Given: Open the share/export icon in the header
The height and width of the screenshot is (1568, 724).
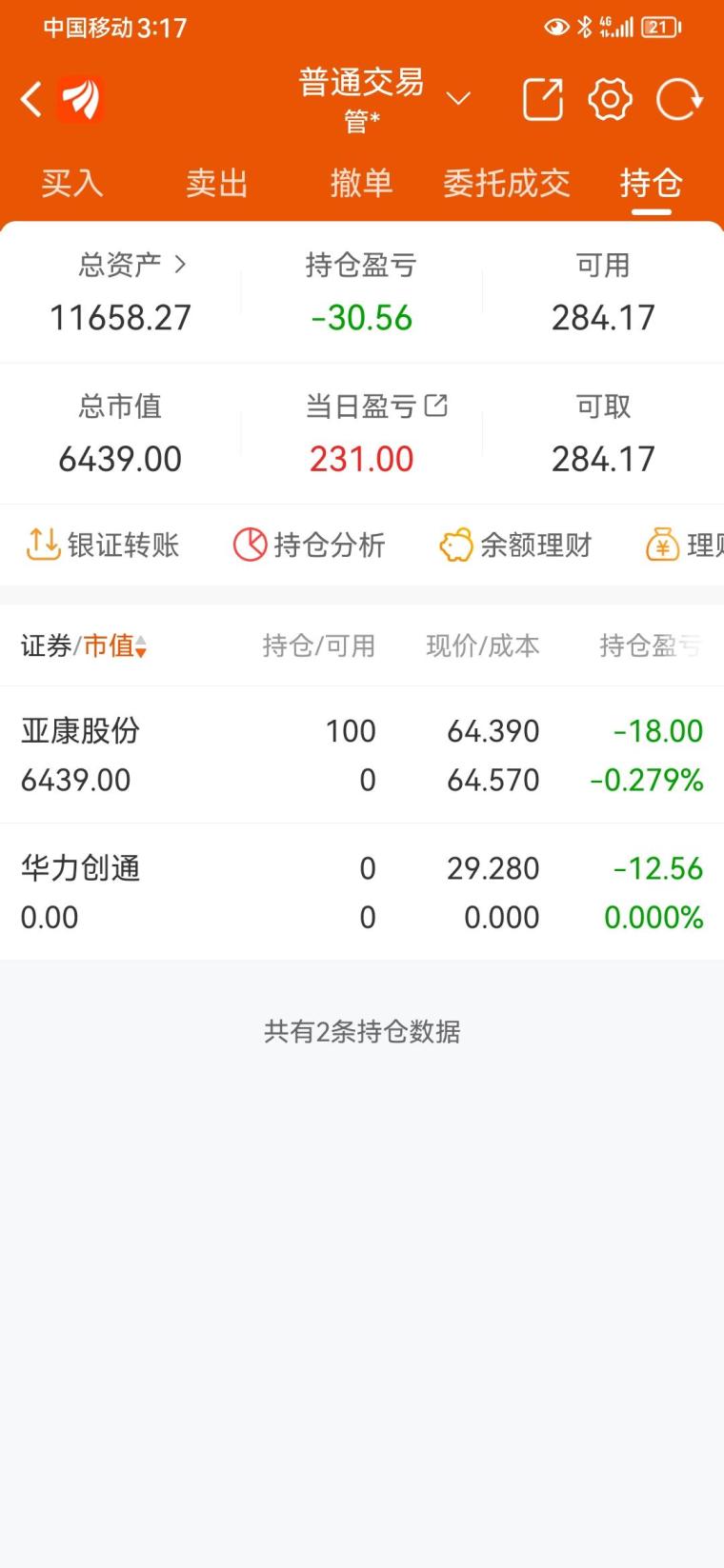Looking at the screenshot, I should point(543,99).
